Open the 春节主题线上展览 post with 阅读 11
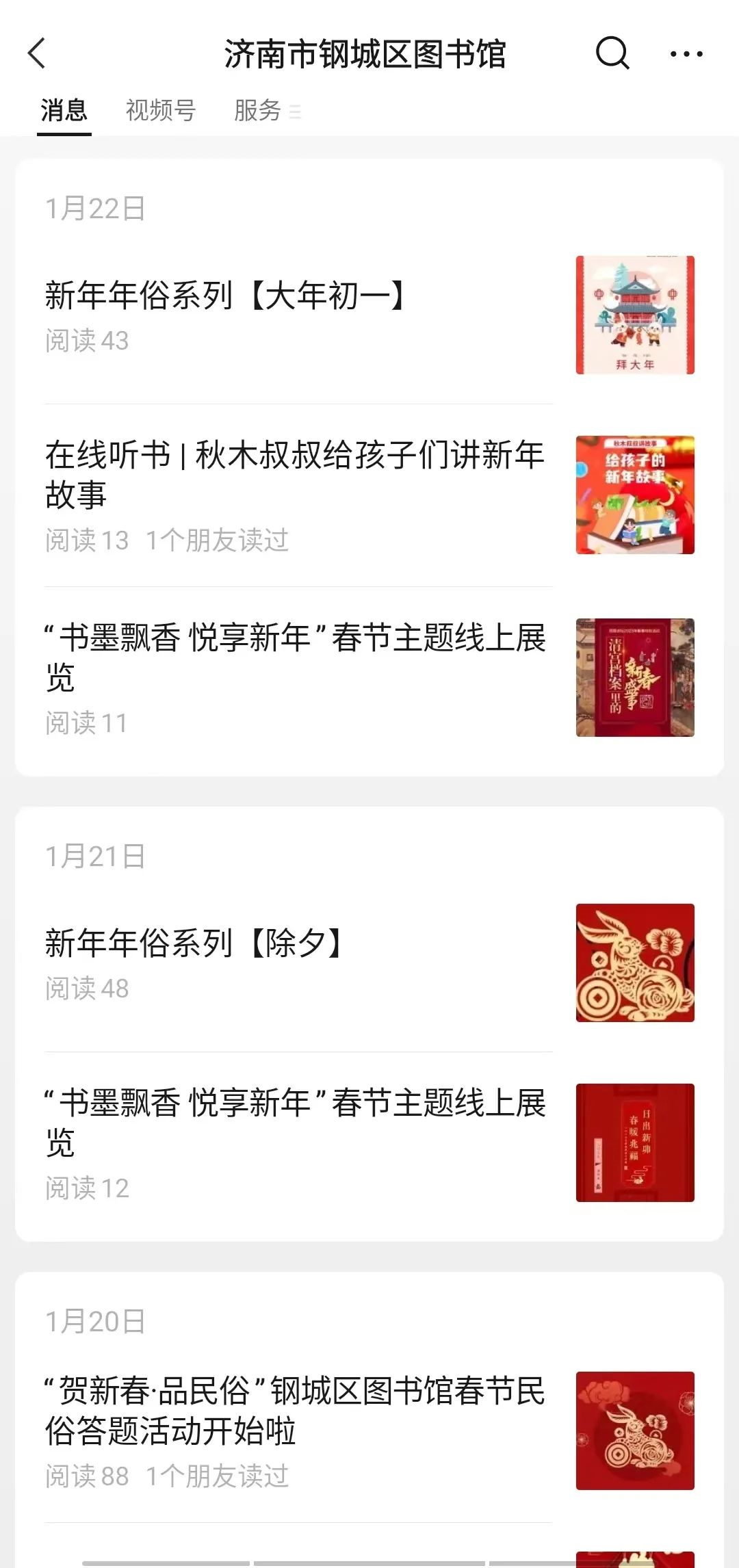The image size is (739, 1568). (x=294, y=657)
